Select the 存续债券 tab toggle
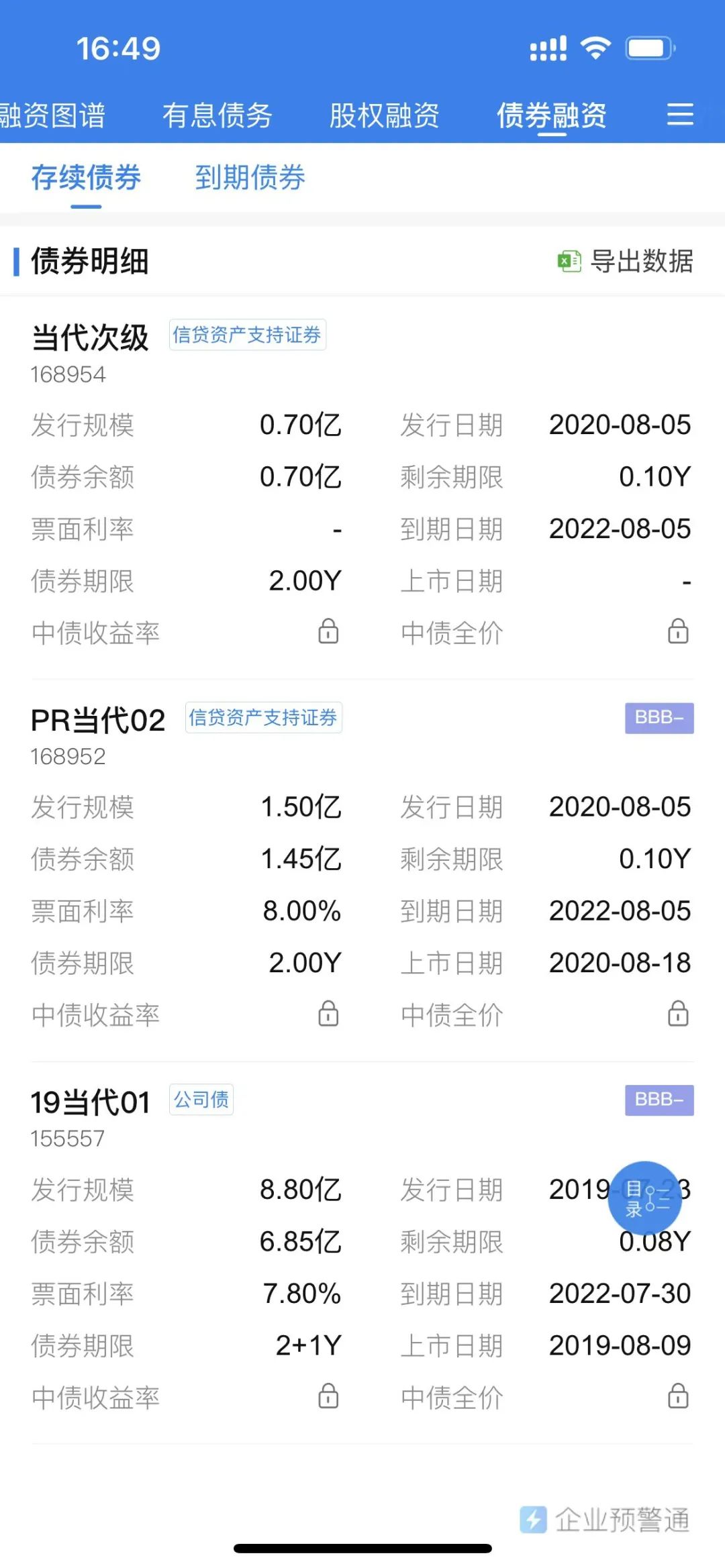Screen dimensions: 725x1568 tap(86, 177)
